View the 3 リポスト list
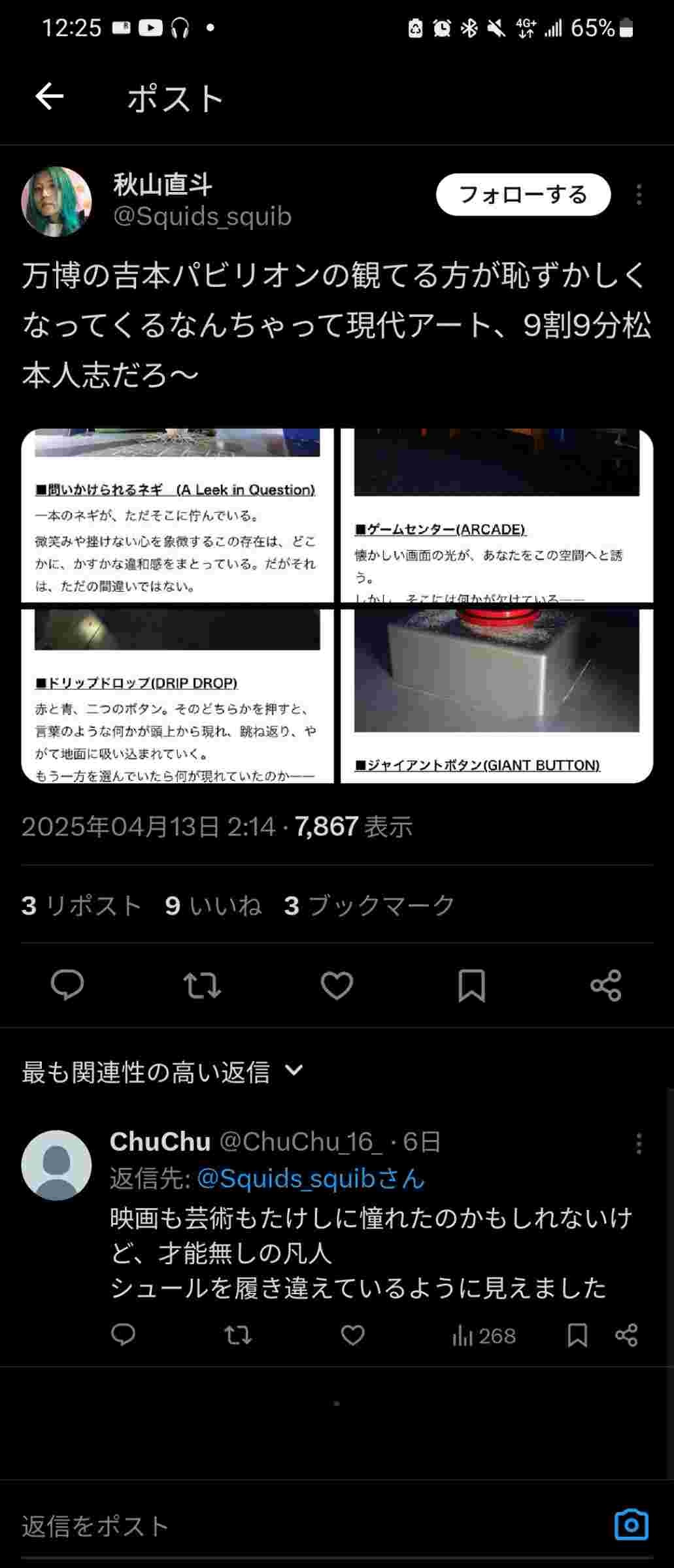 tap(82, 906)
